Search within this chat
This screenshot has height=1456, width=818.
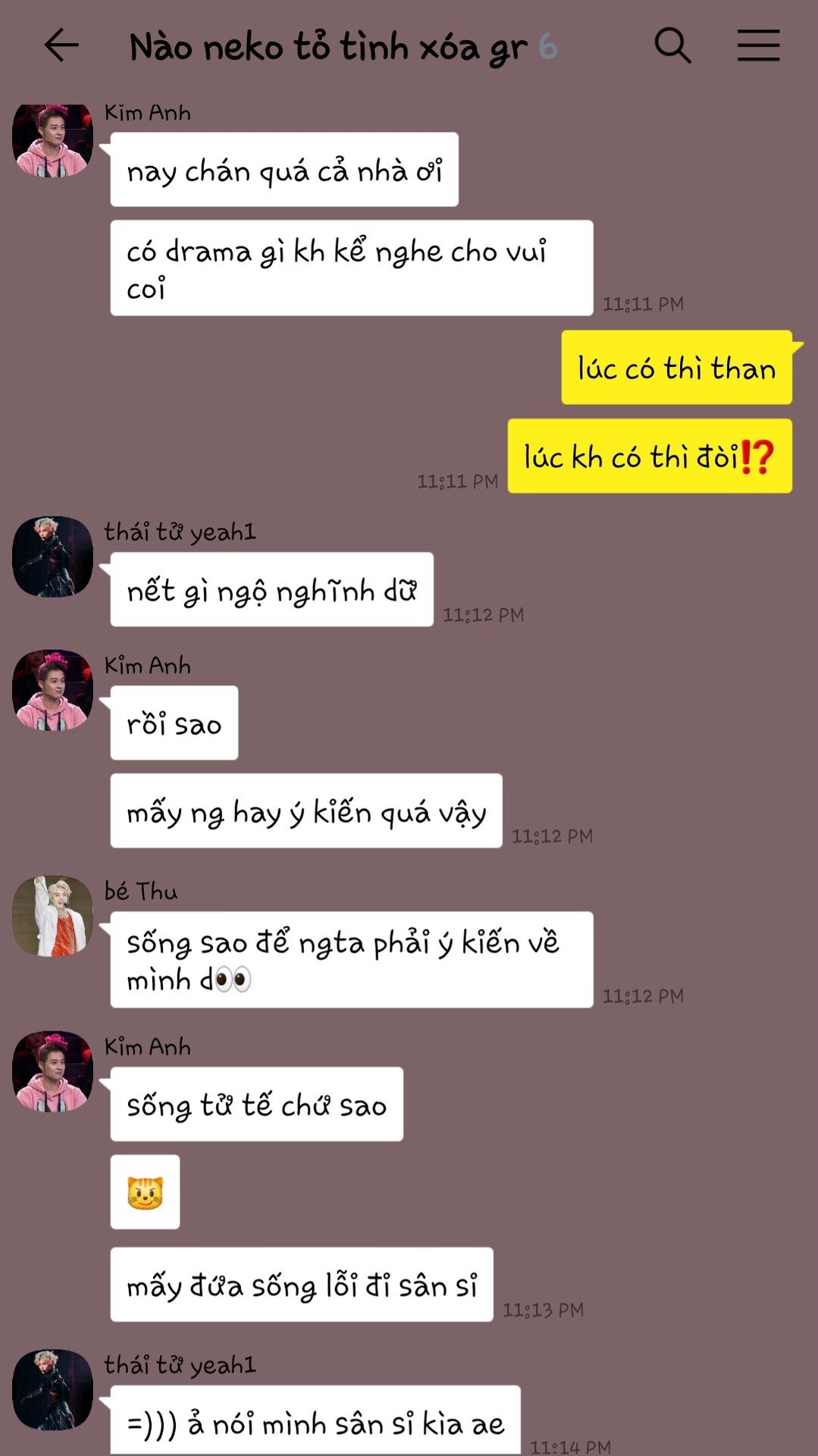tap(672, 45)
